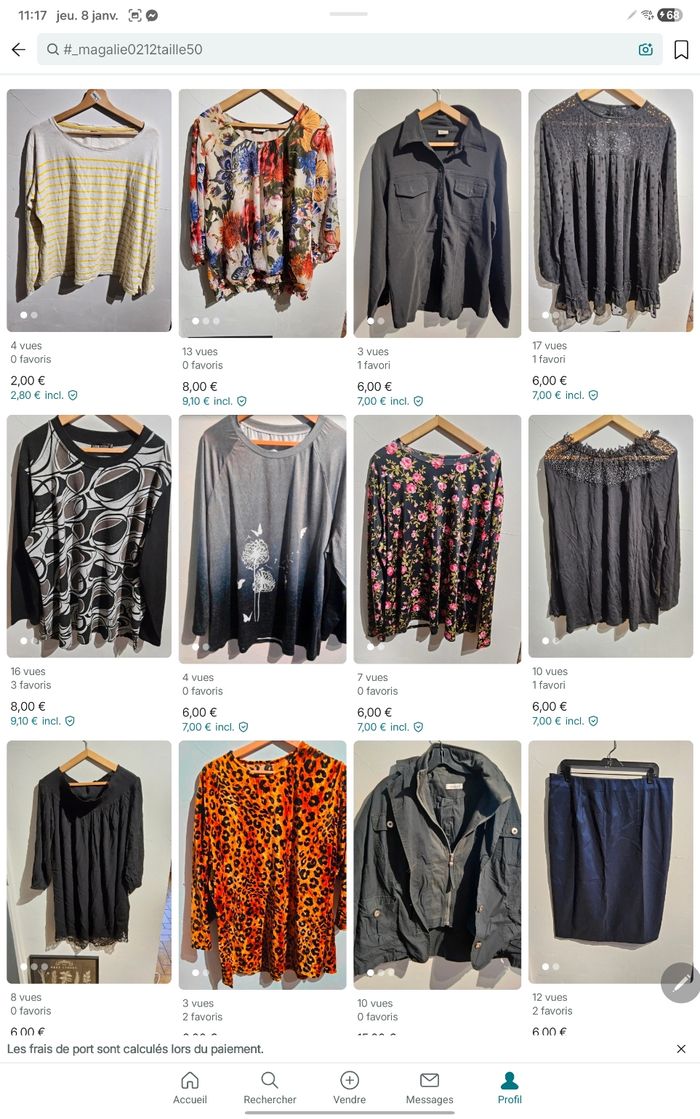Open the black lace blouse with 17 vues
The width and height of the screenshot is (700, 1119).
[x=610, y=210]
